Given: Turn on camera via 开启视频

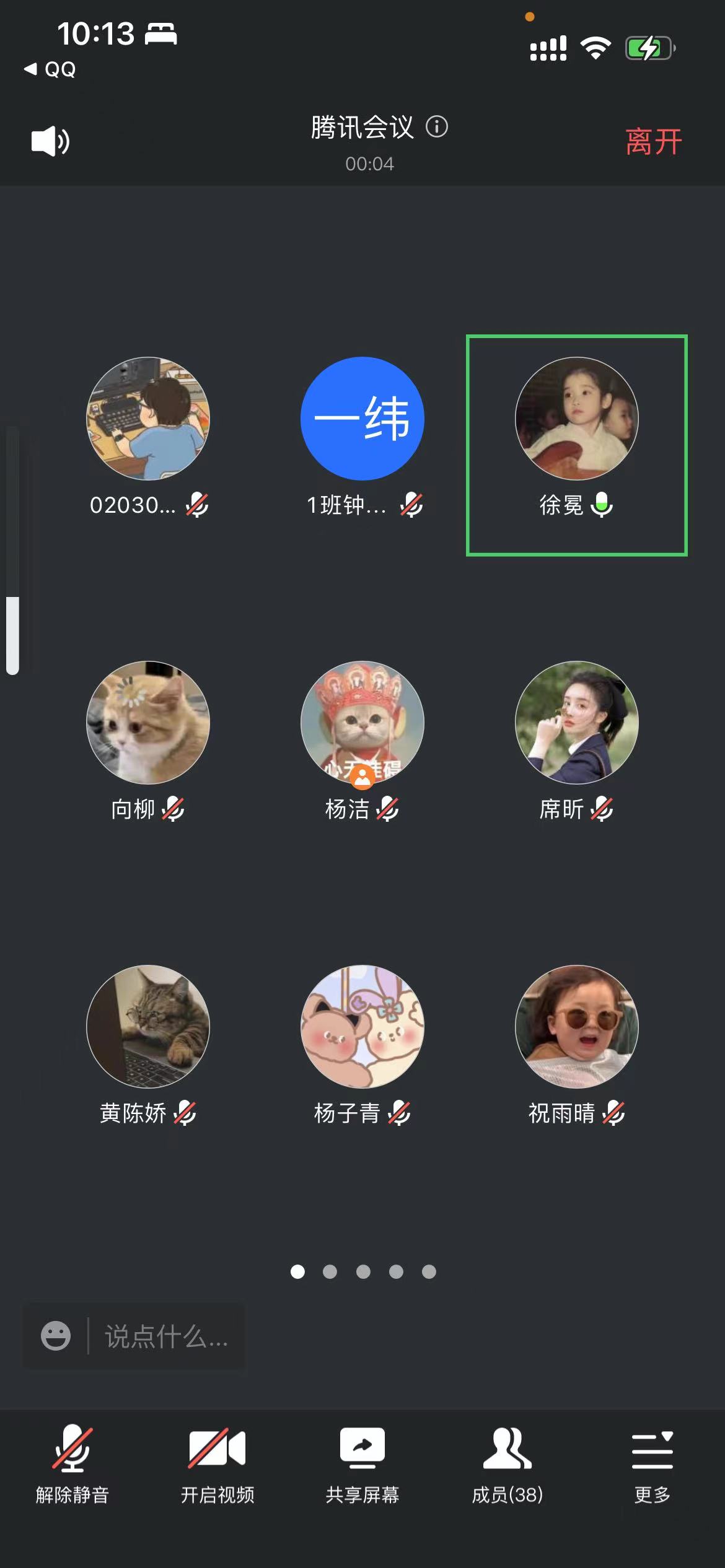Looking at the screenshot, I should 217,1464.
